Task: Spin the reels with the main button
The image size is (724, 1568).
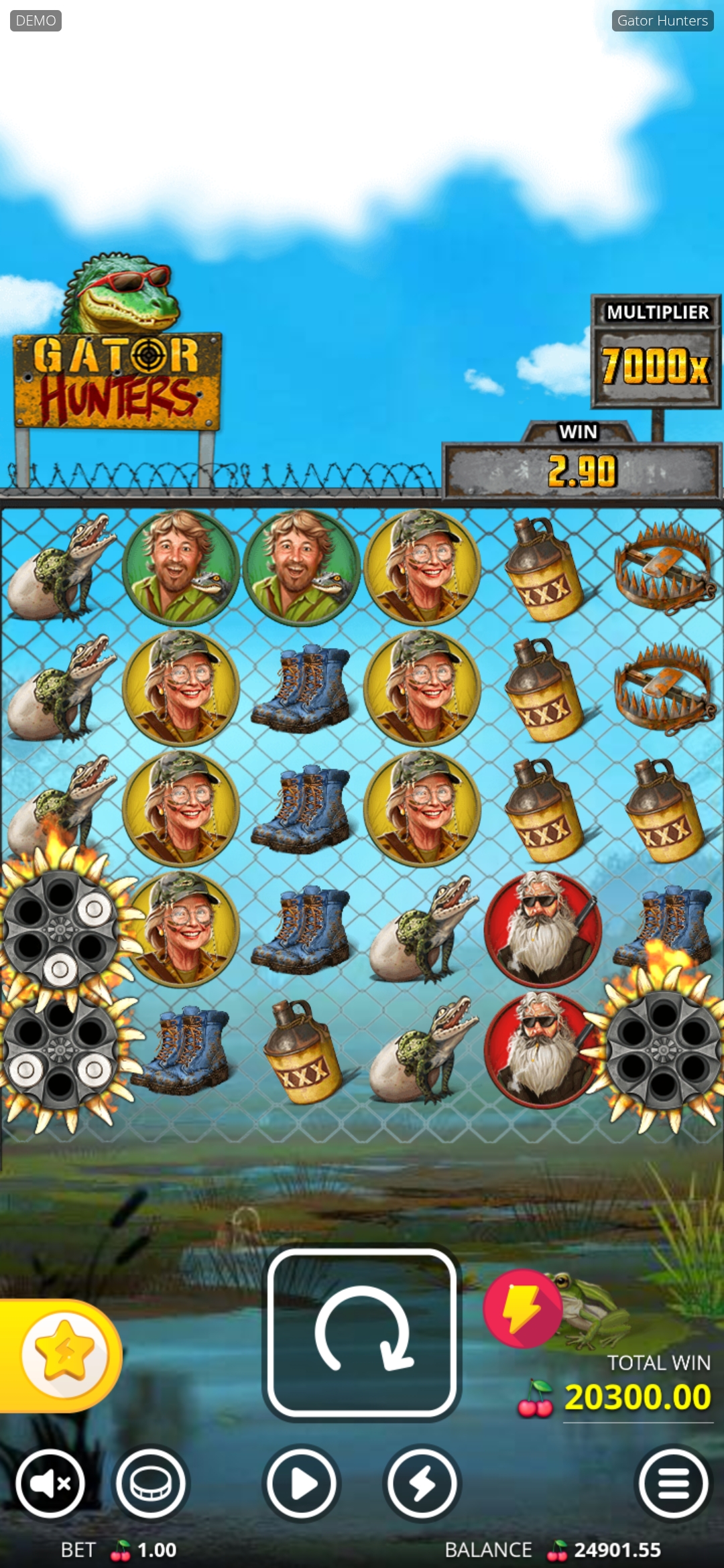Action: (x=362, y=1332)
